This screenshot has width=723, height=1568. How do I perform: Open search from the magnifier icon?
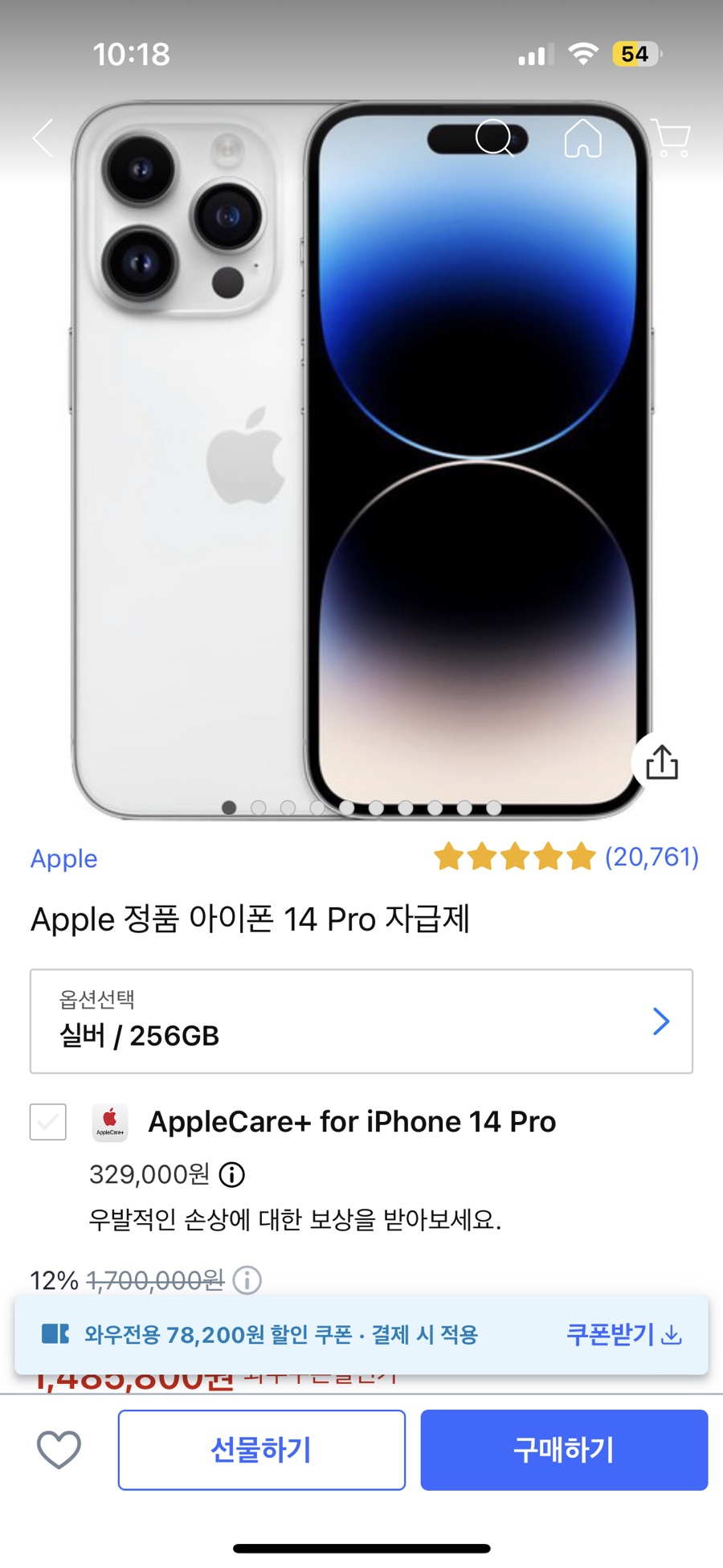(x=494, y=137)
